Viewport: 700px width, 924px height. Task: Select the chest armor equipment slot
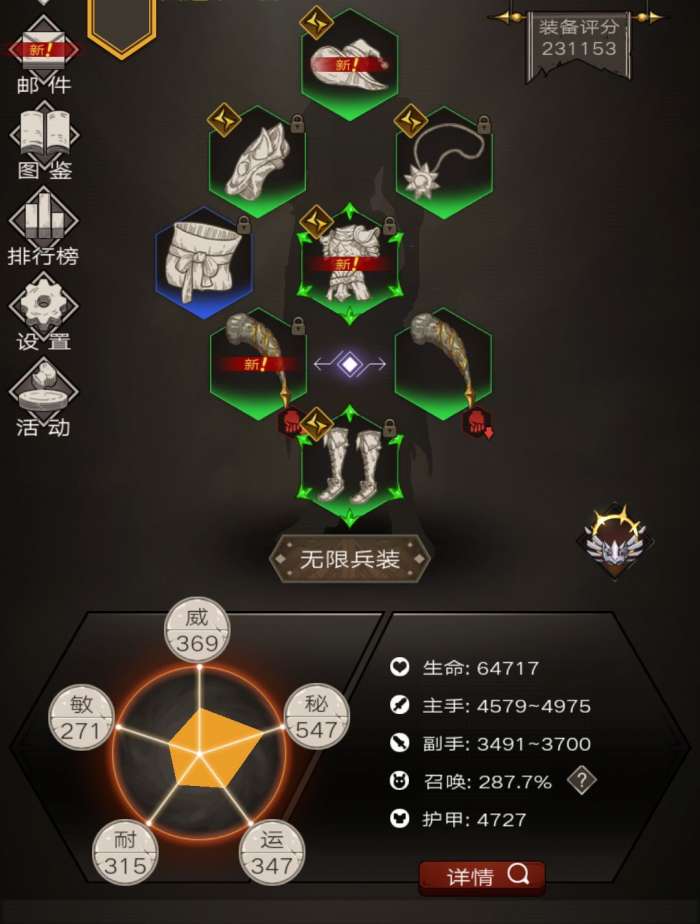(349, 262)
